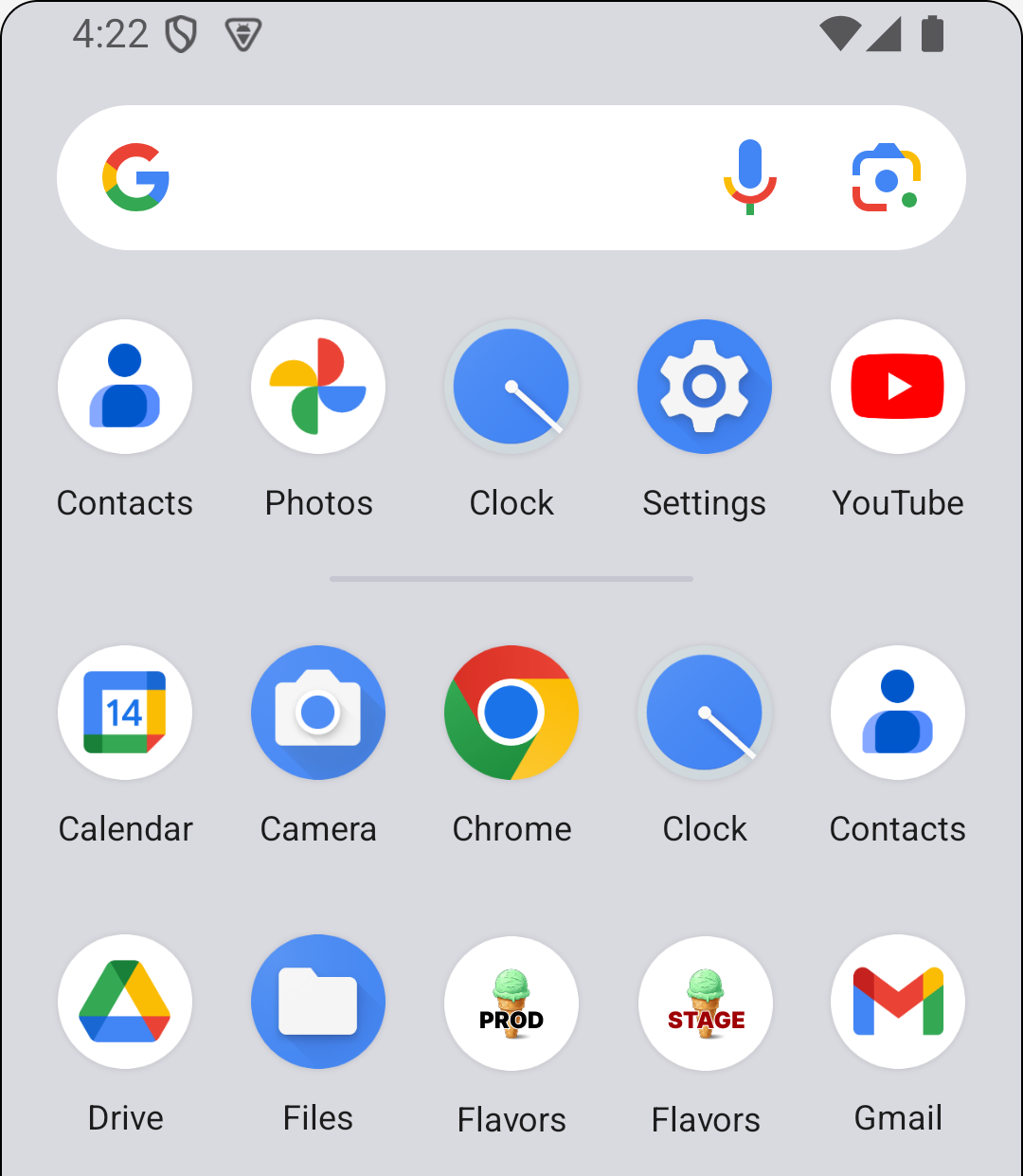Launch the Camera app
This screenshot has height=1176, width=1023.
[x=318, y=713]
